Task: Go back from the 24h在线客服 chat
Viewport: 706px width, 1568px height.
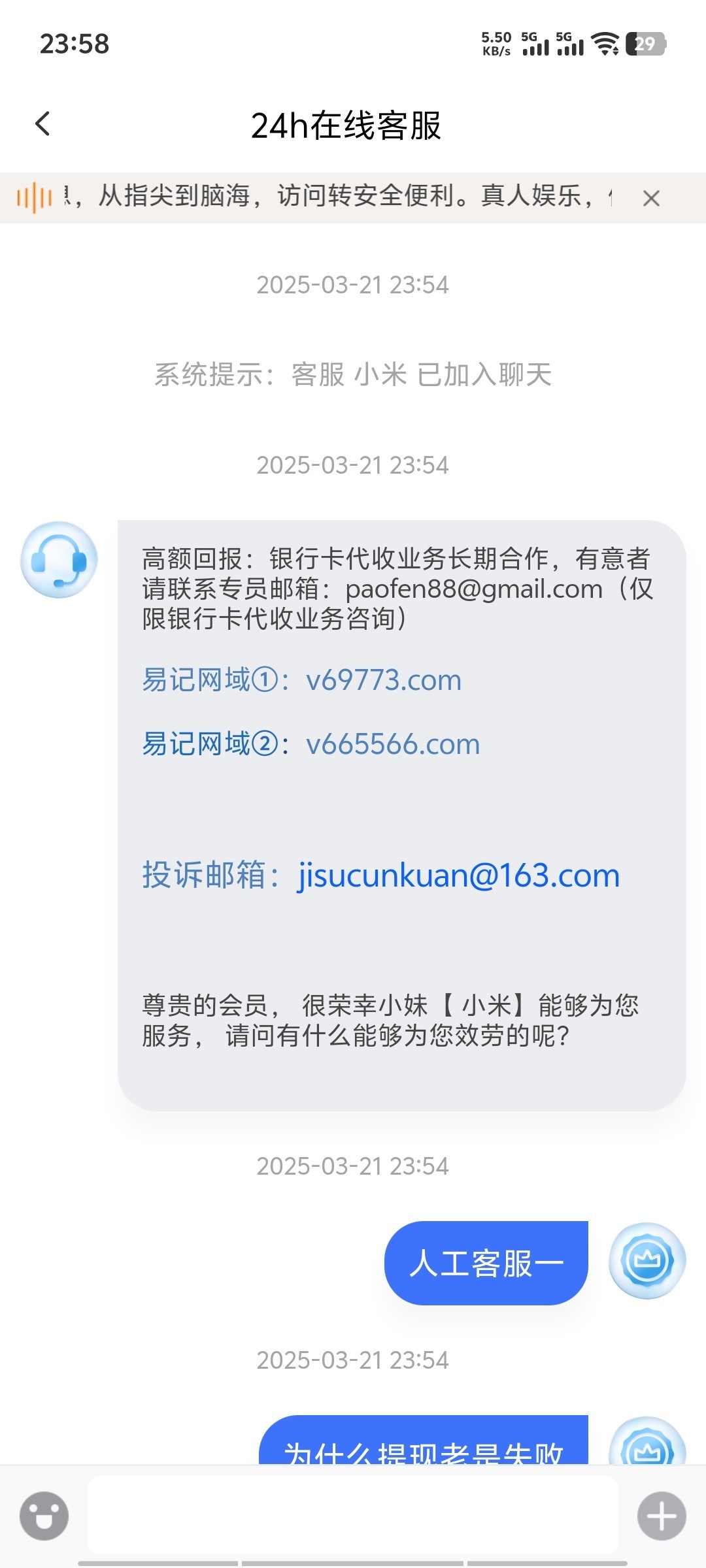Action: click(43, 123)
